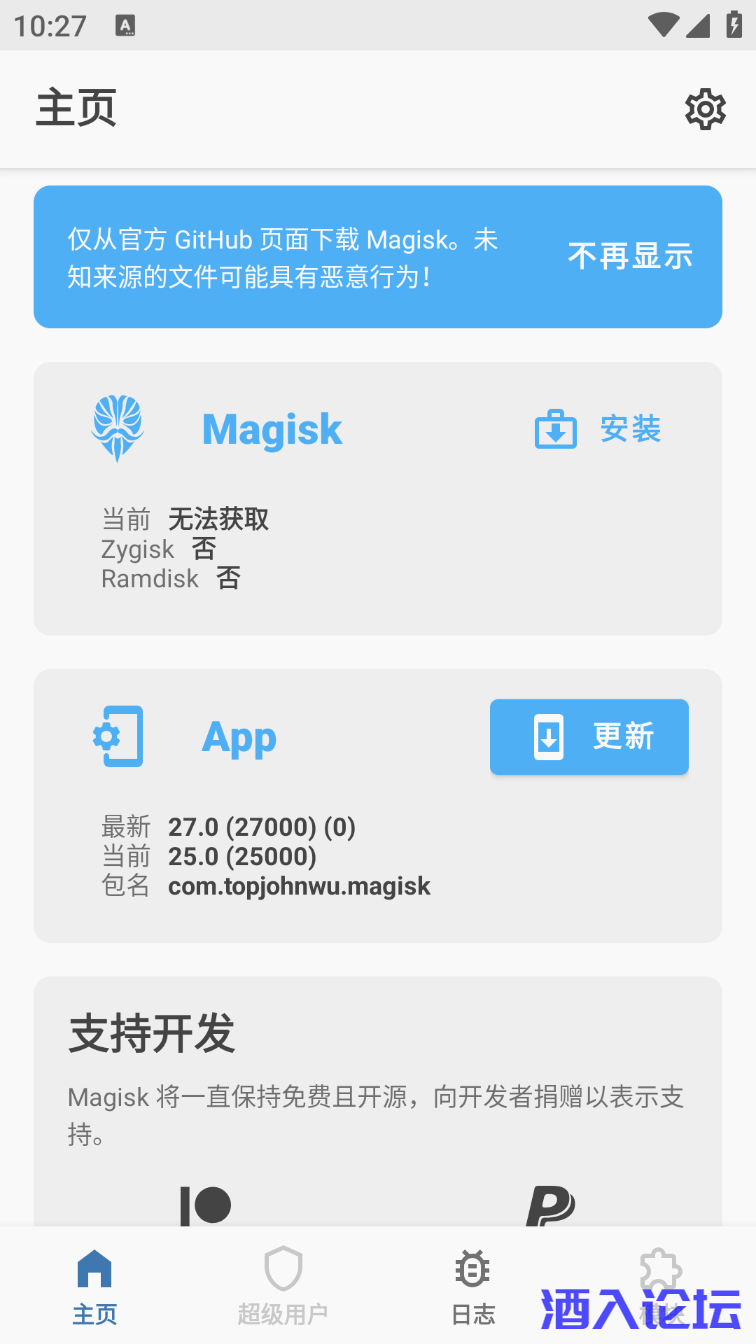This screenshot has height=1344, width=756.
Task: Click the Magisk mask logo icon
Action: (x=117, y=429)
